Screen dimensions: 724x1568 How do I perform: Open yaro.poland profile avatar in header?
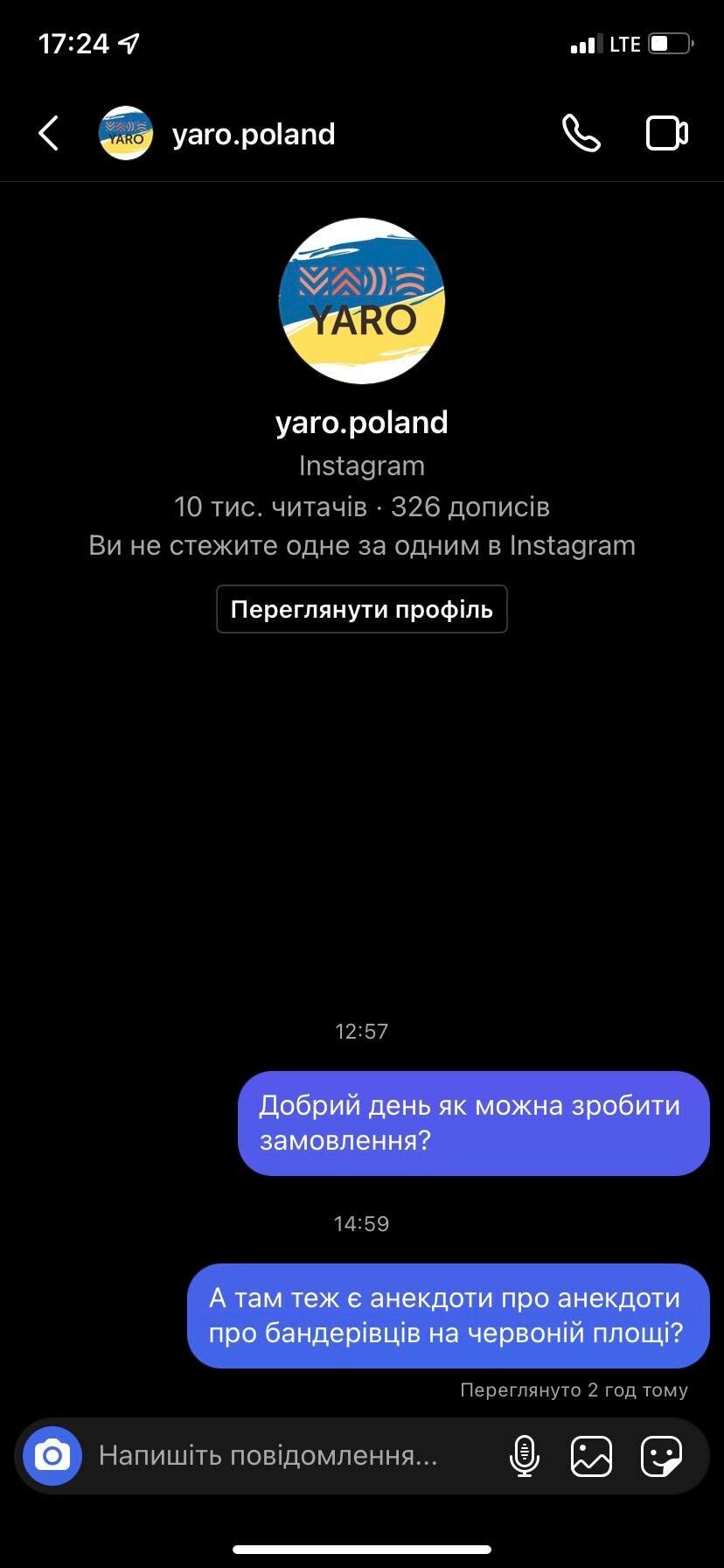(x=125, y=133)
